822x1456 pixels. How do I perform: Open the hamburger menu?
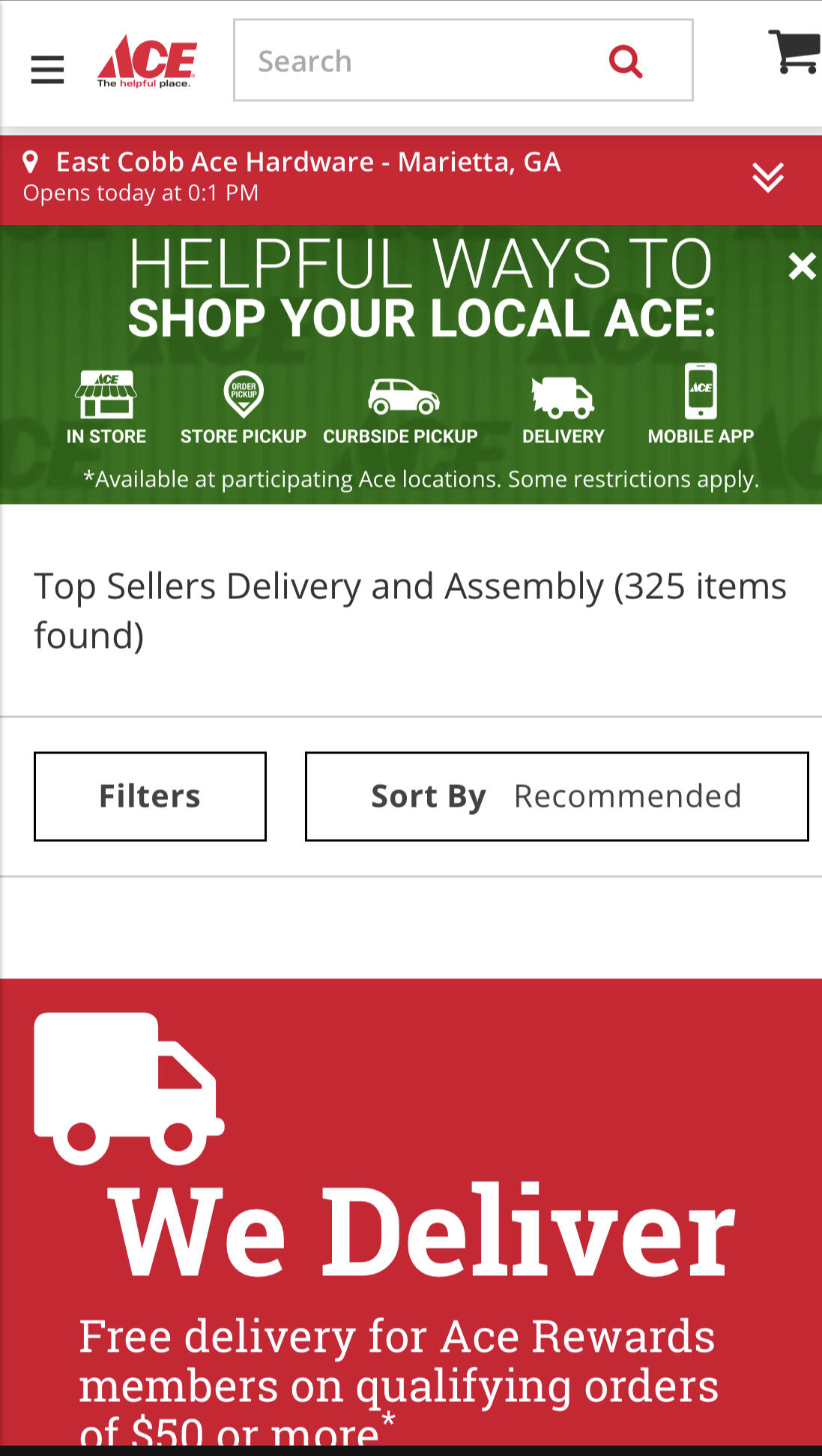click(47, 70)
